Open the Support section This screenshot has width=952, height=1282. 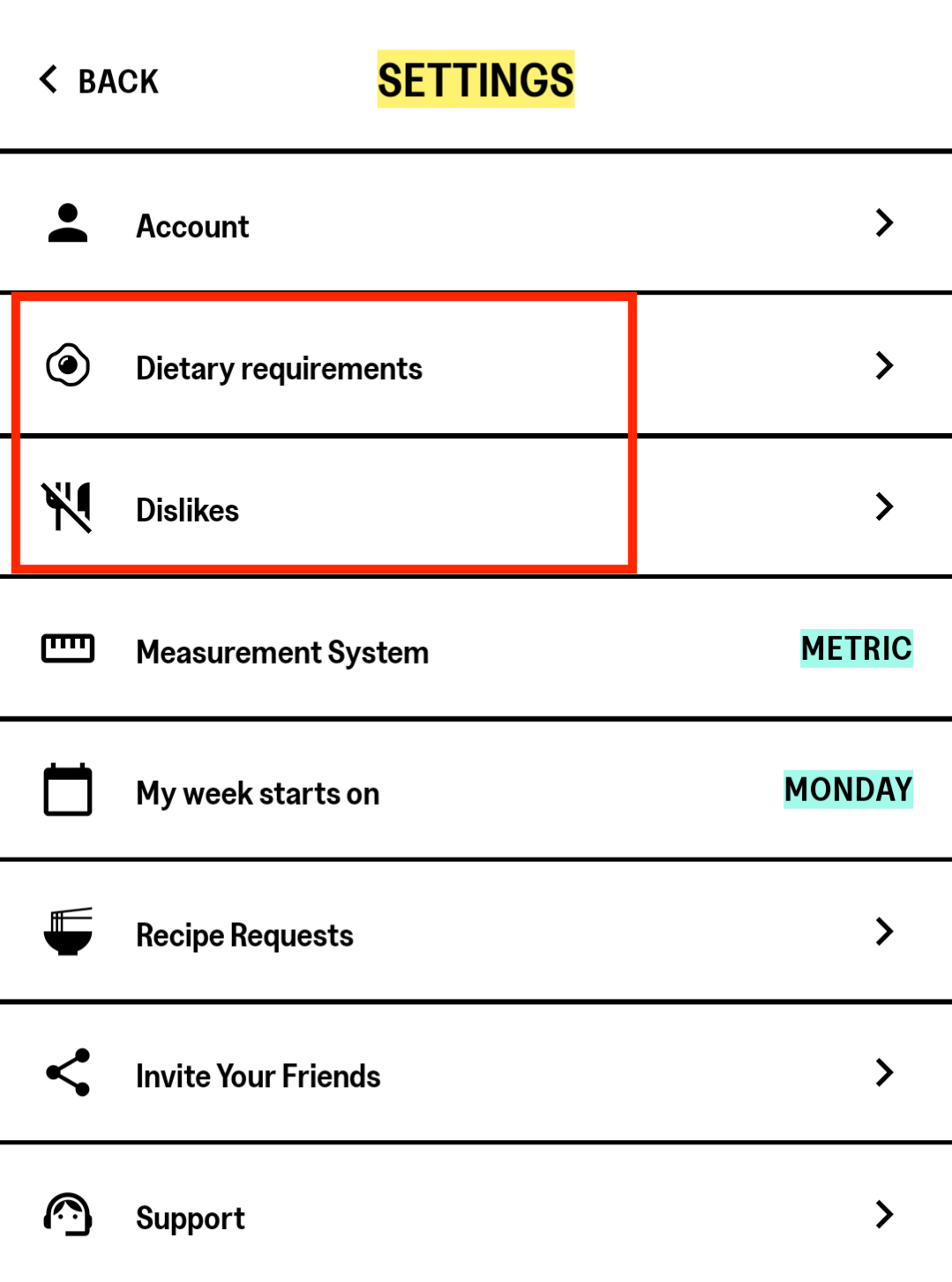click(x=190, y=1216)
